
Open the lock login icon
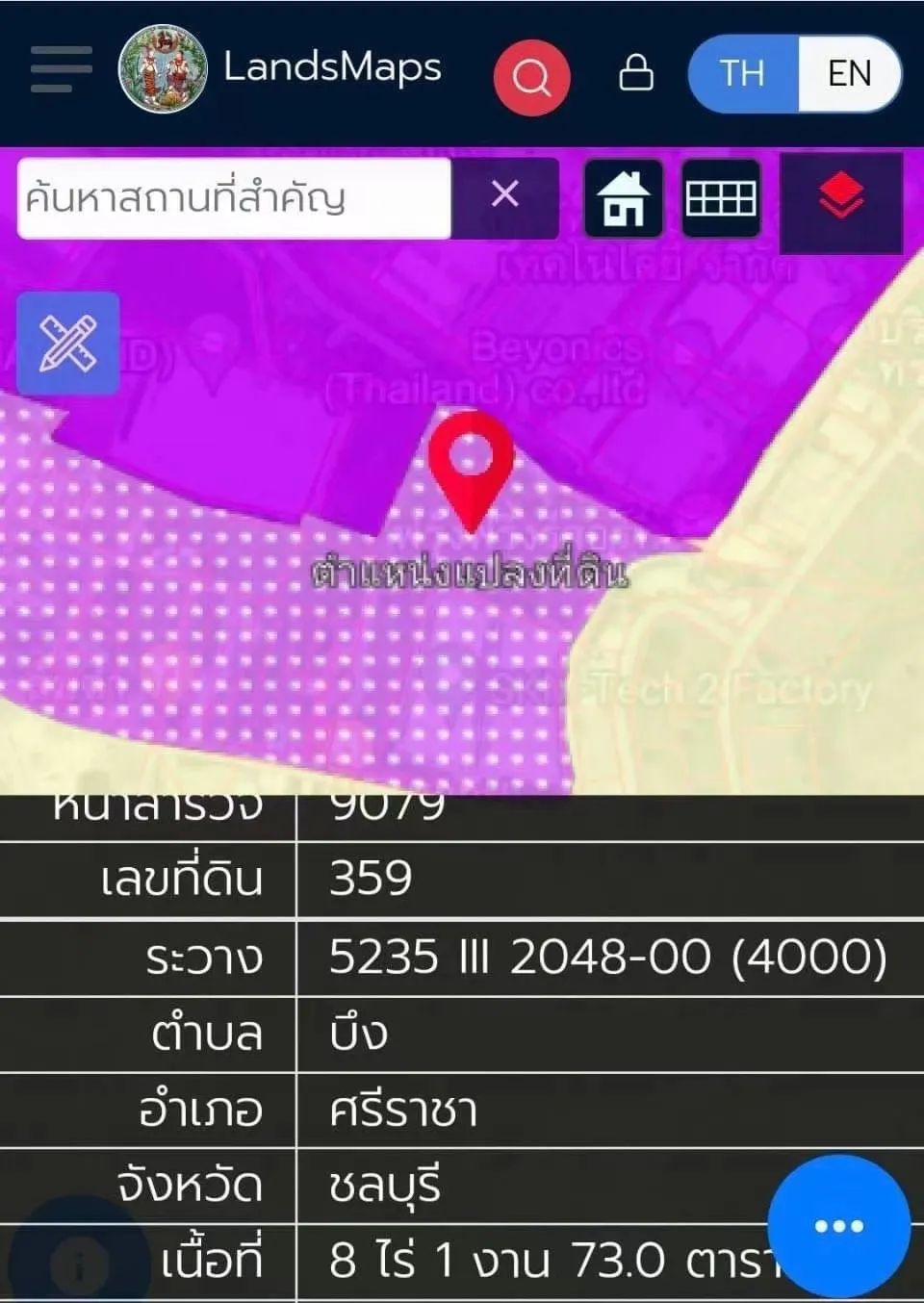click(635, 73)
